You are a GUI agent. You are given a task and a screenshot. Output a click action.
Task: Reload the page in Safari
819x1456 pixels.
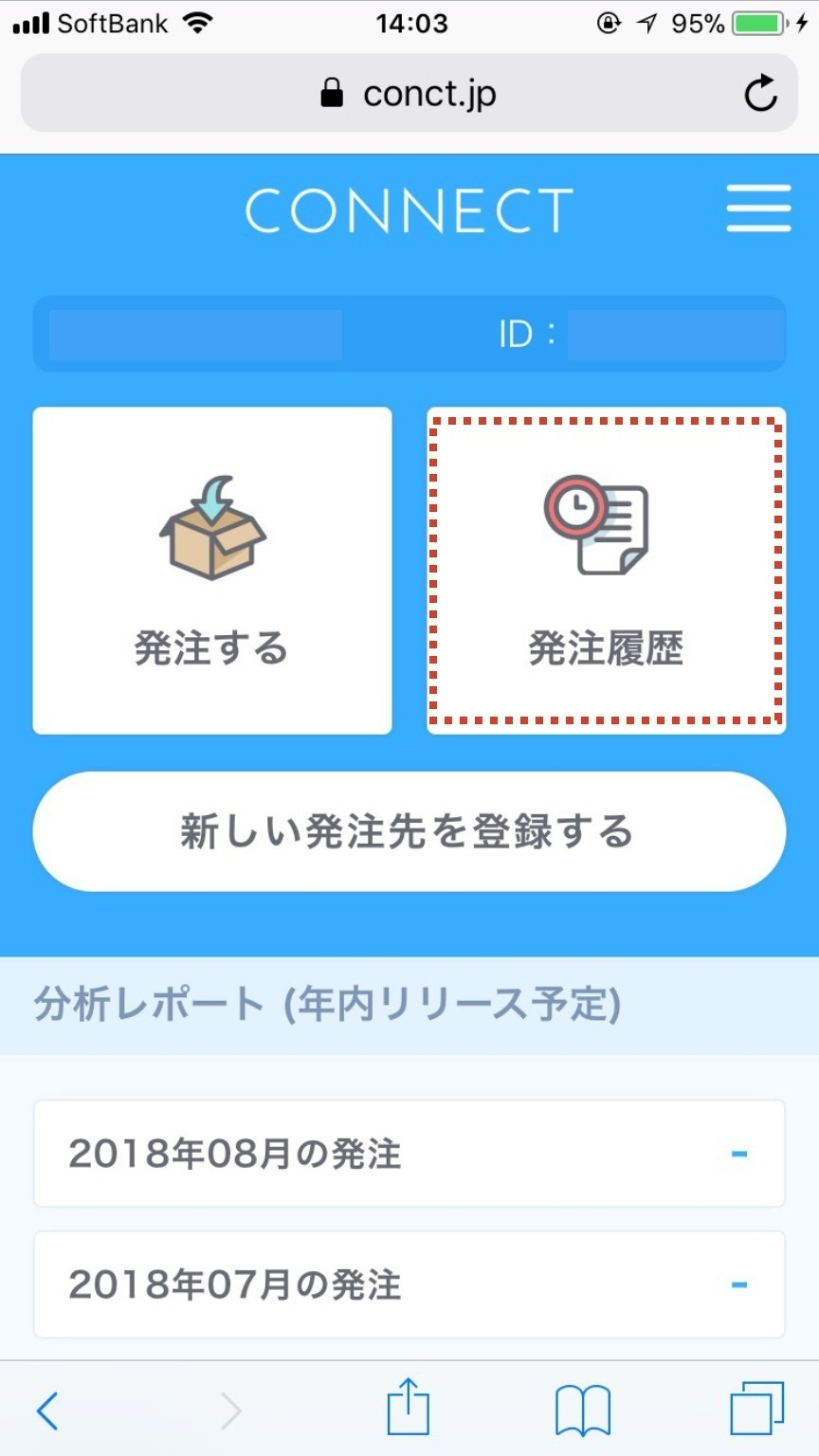pos(760,94)
